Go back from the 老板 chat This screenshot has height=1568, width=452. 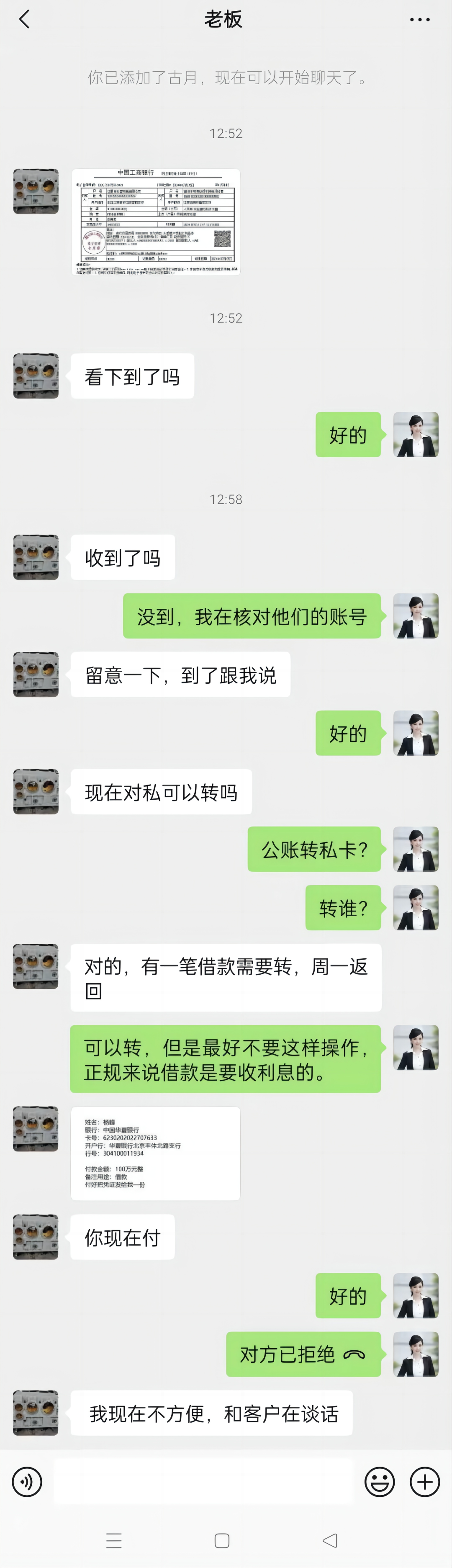24,20
